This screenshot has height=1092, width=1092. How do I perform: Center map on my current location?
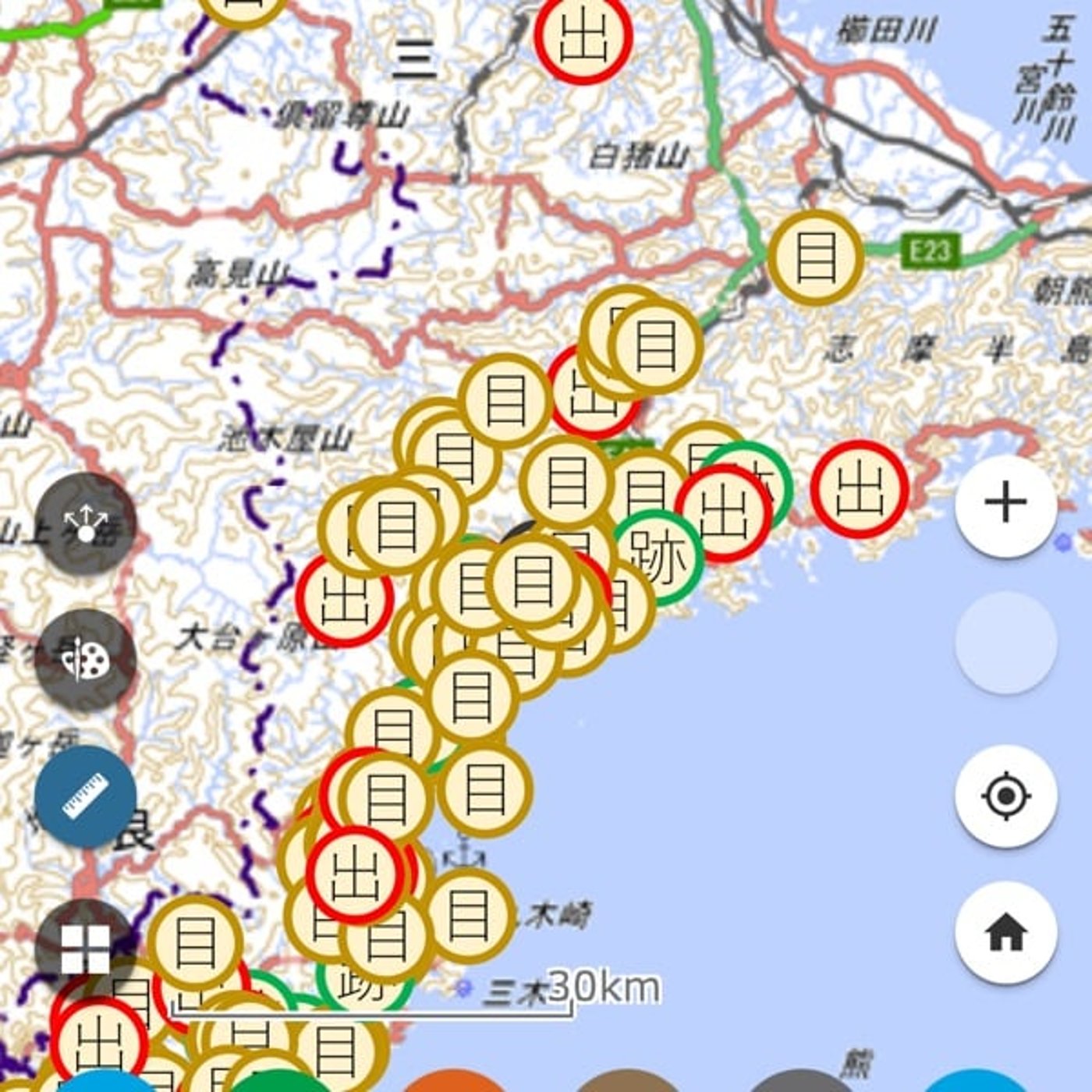[x=1005, y=796]
